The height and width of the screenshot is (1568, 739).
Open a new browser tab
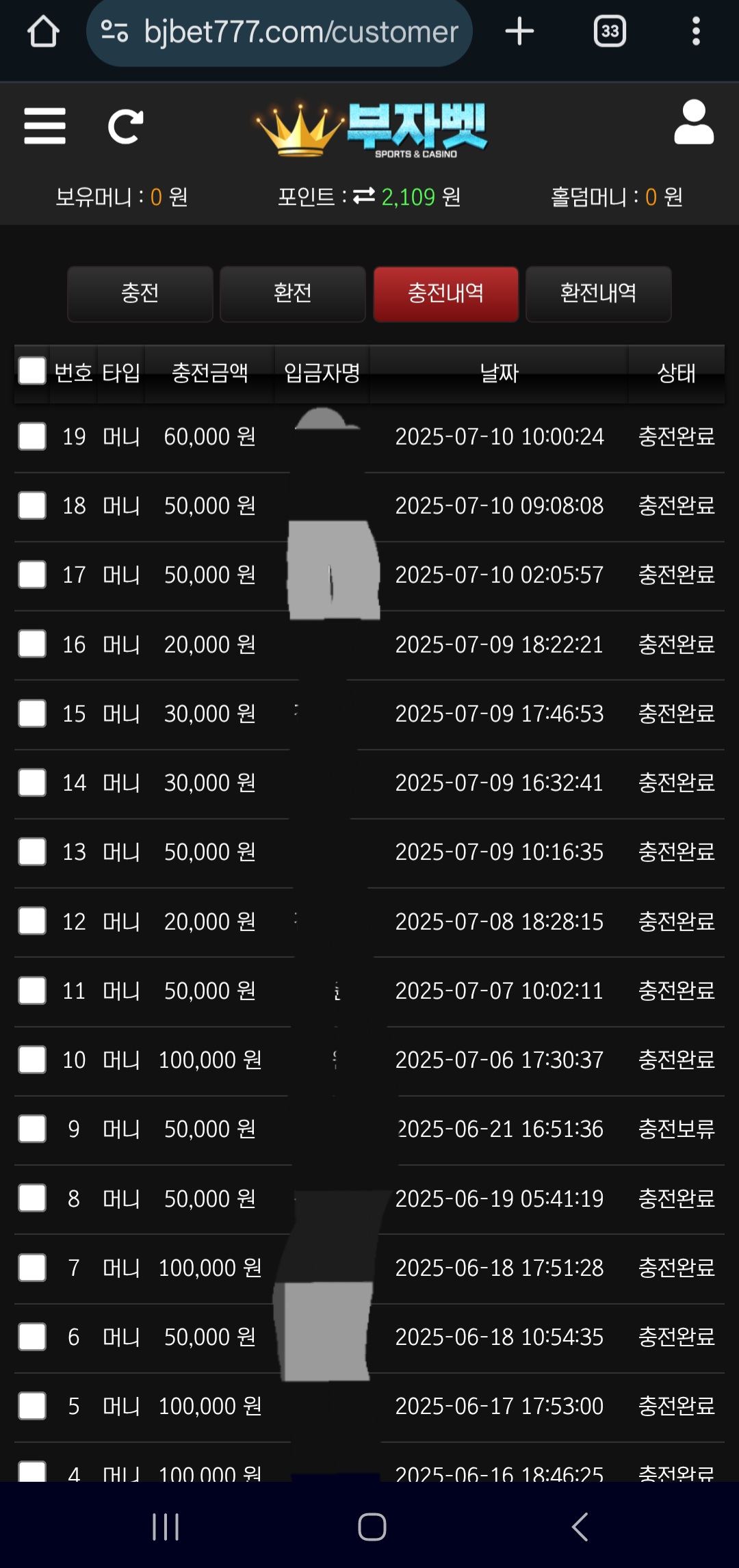519,31
